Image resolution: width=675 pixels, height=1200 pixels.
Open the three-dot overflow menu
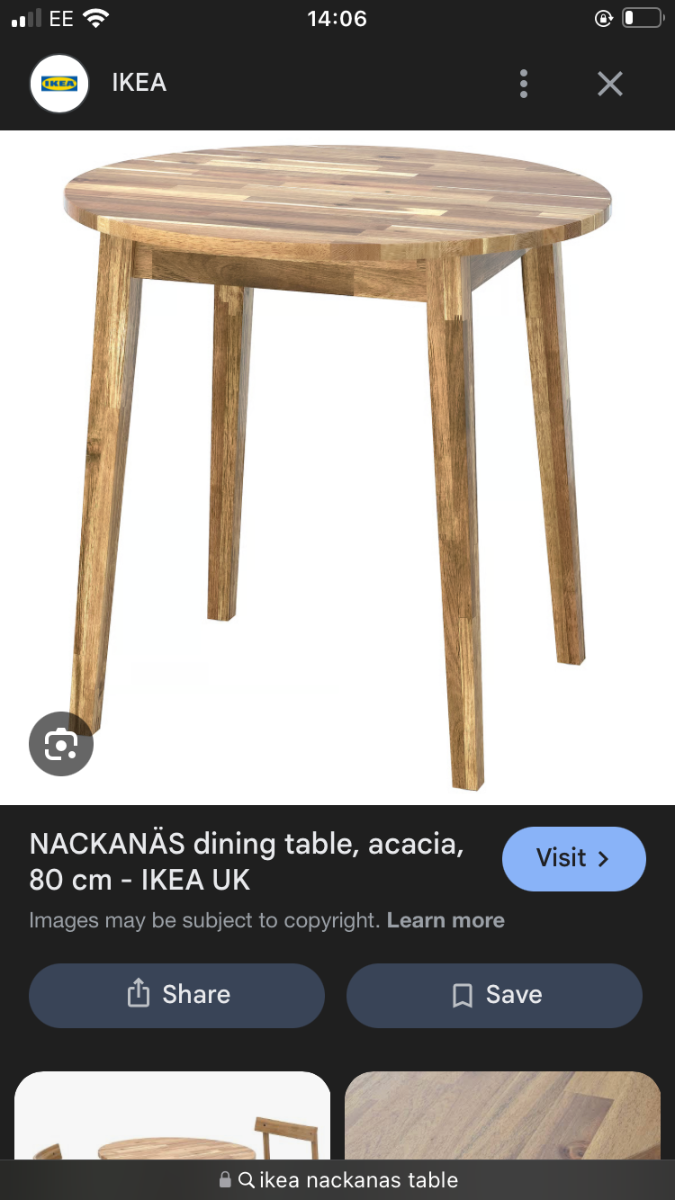(x=523, y=84)
